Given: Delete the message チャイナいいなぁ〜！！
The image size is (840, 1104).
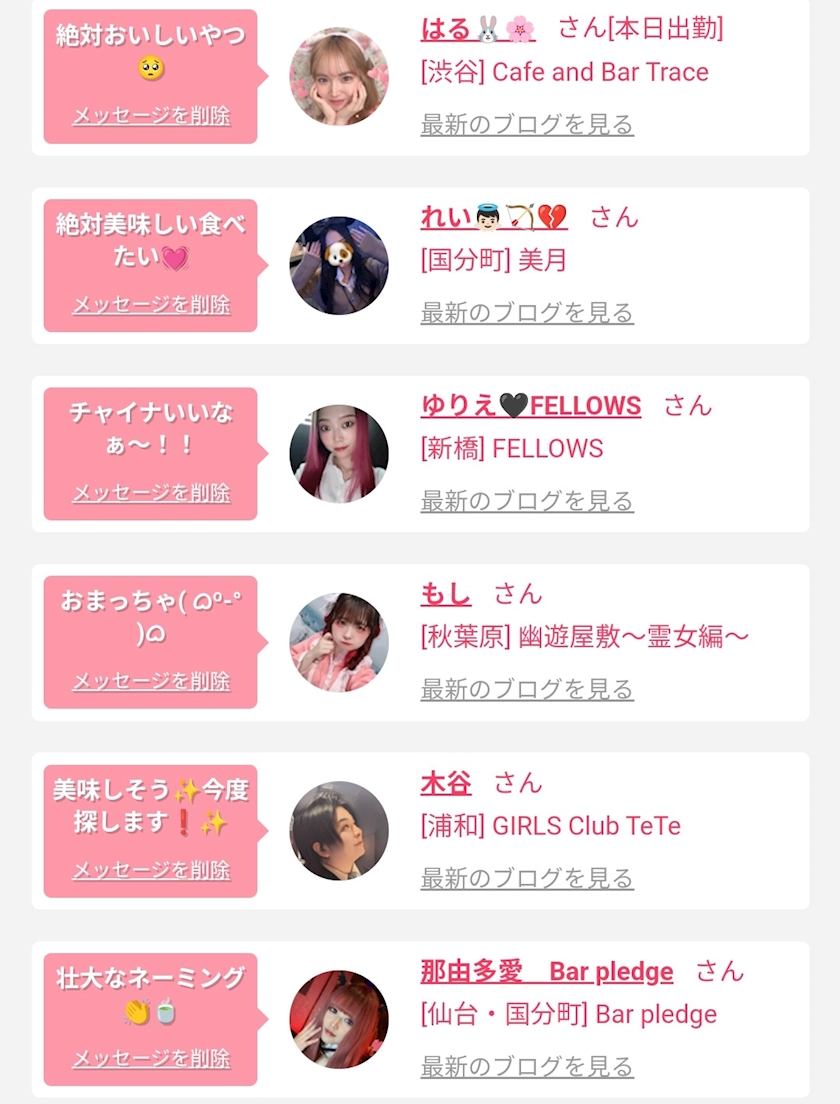Looking at the screenshot, I should click(151, 493).
